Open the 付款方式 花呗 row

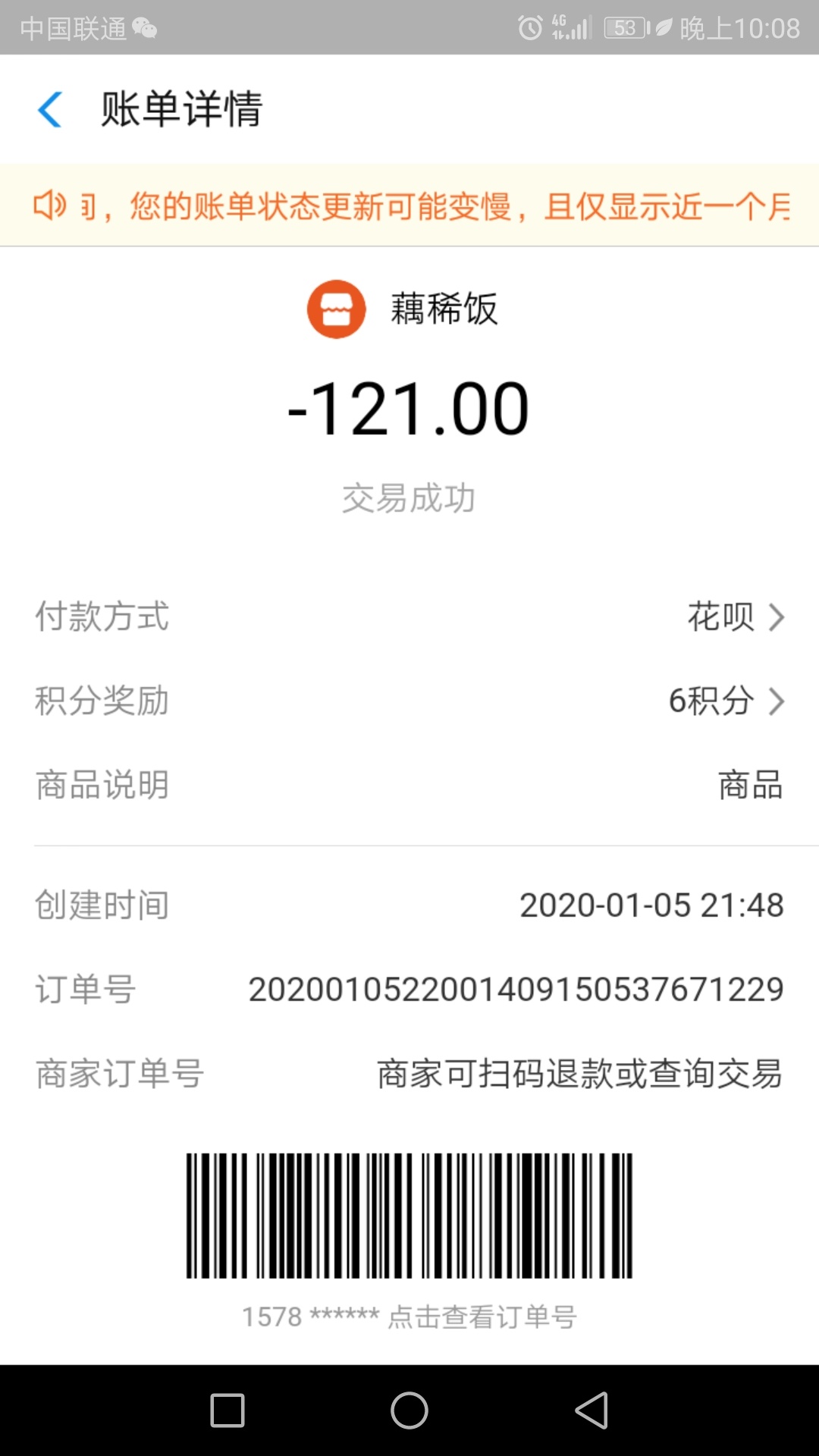point(409,617)
